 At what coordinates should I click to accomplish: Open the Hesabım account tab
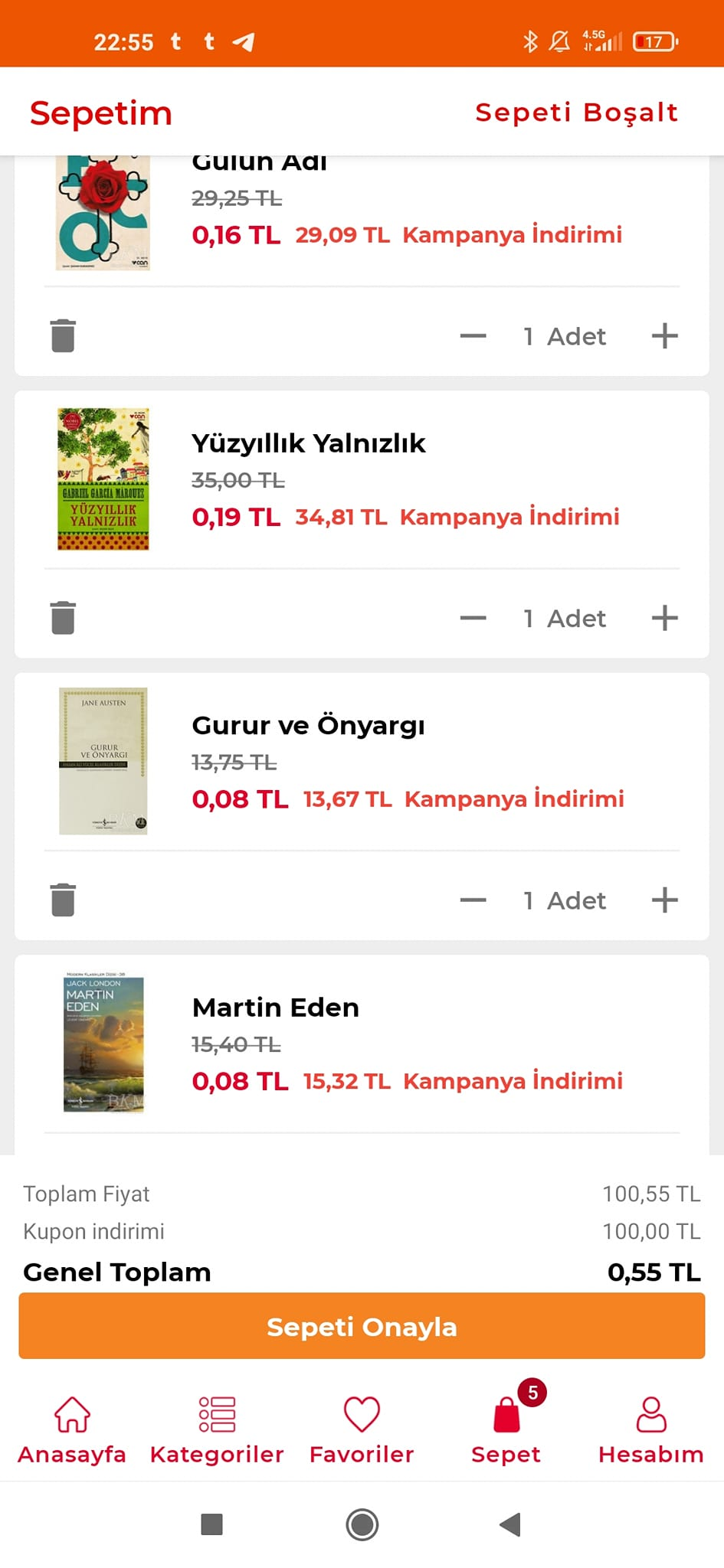pos(650,1429)
